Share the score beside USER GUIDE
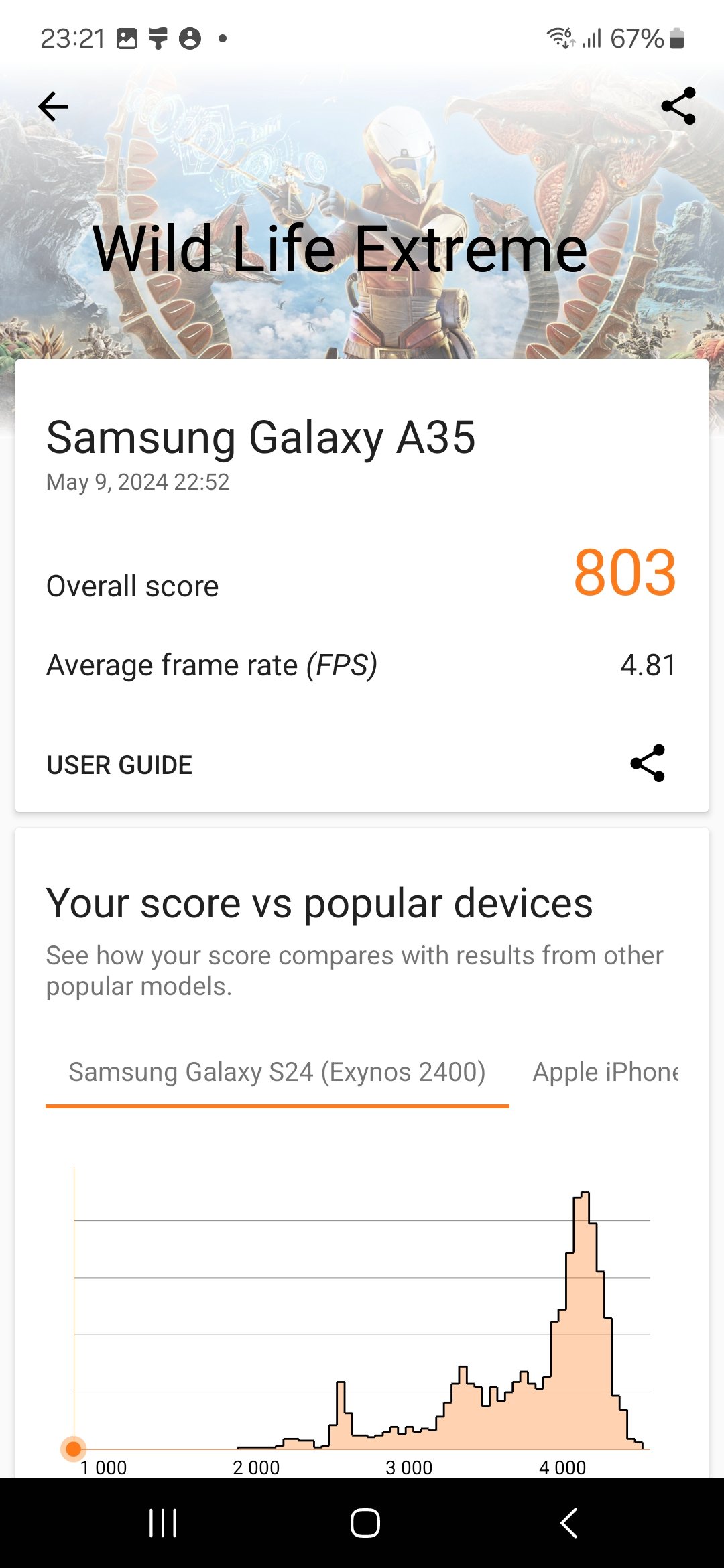The height and width of the screenshot is (1568, 724). [x=647, y=763]
